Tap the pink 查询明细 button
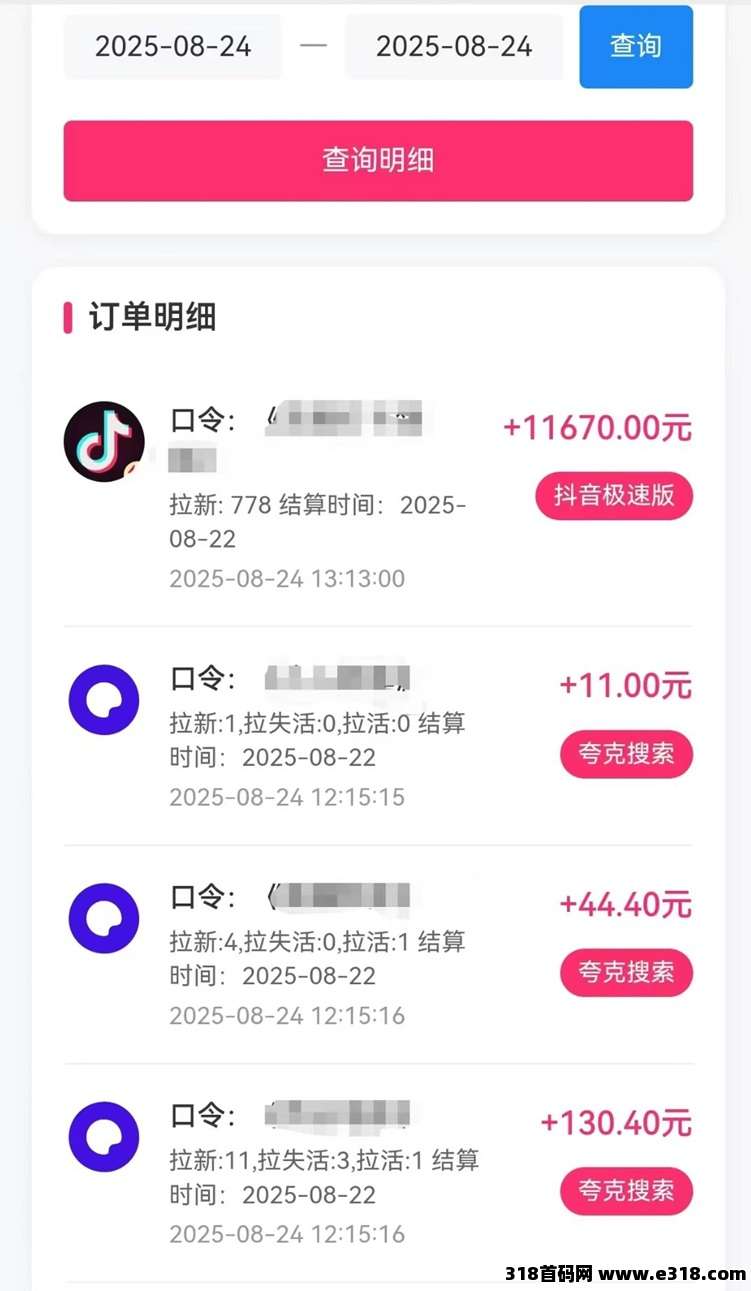 (x=378, y=161)
